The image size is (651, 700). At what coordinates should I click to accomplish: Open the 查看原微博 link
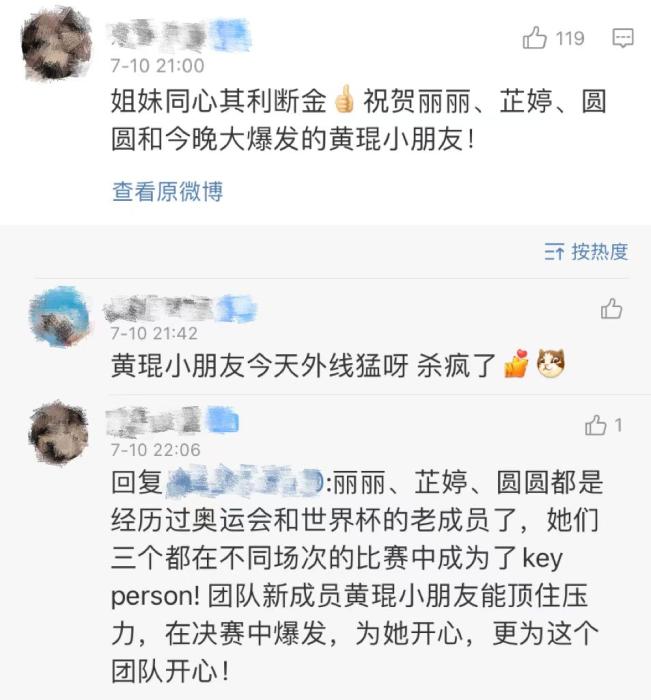tap(167, 191)
